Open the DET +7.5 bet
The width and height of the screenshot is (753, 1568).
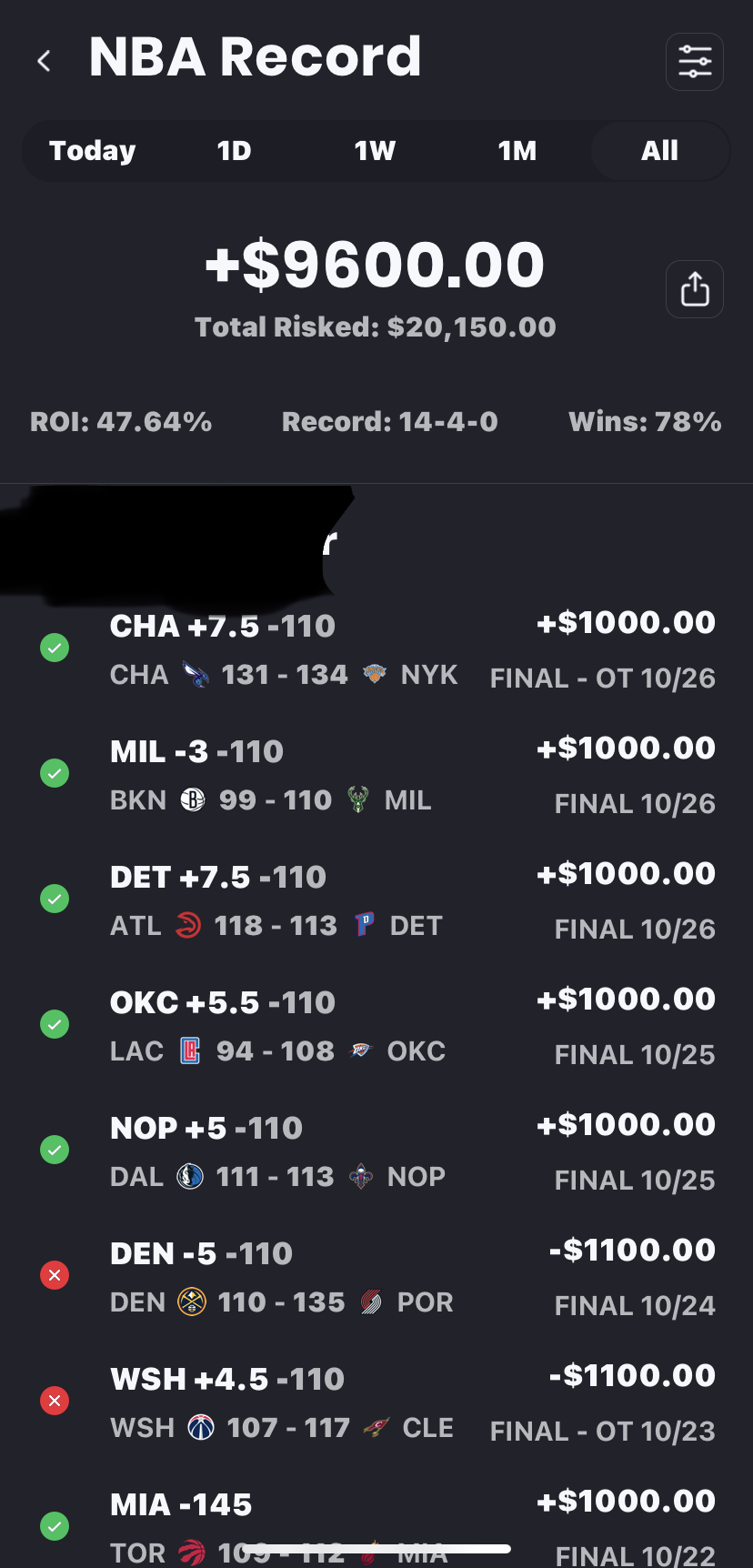click(x=376, y=900)
